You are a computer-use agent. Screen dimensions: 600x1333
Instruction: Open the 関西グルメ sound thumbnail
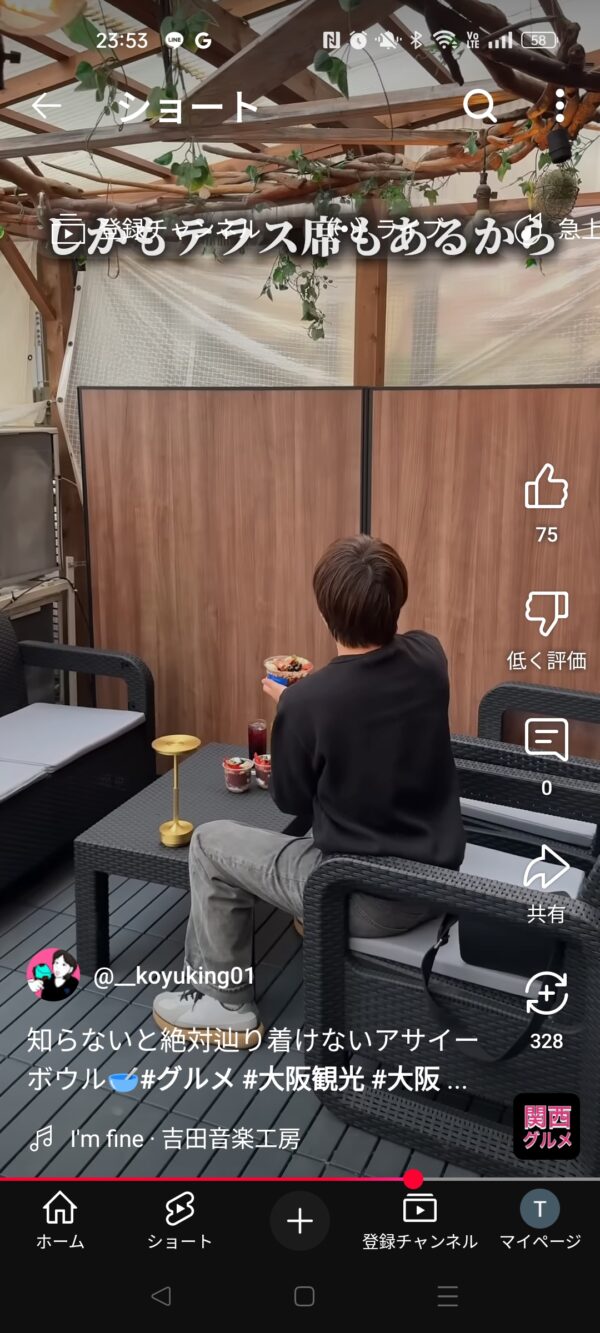(x=546, y=1126)
